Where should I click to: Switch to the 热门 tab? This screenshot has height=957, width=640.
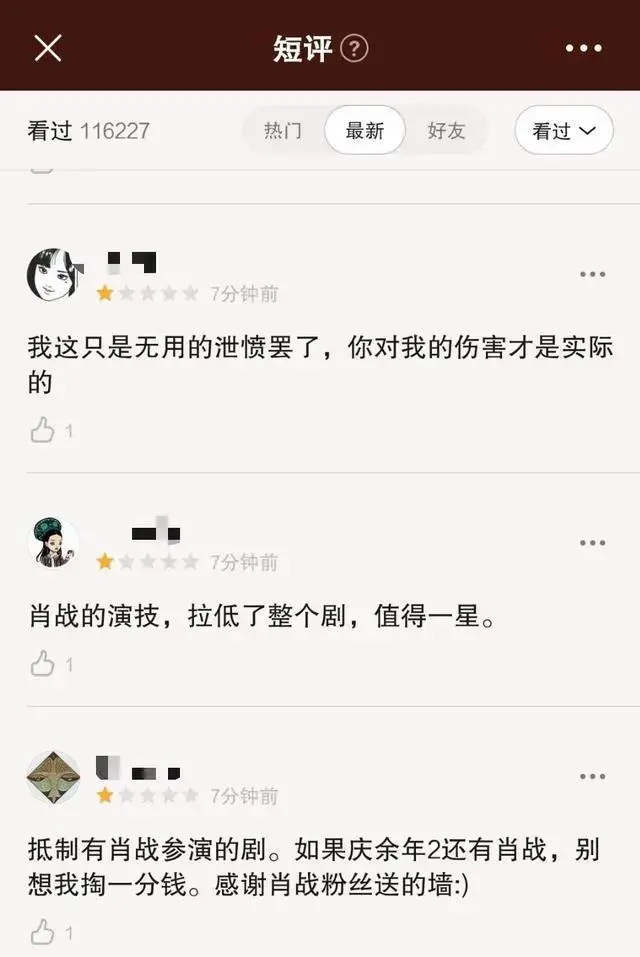click(283, 131)
